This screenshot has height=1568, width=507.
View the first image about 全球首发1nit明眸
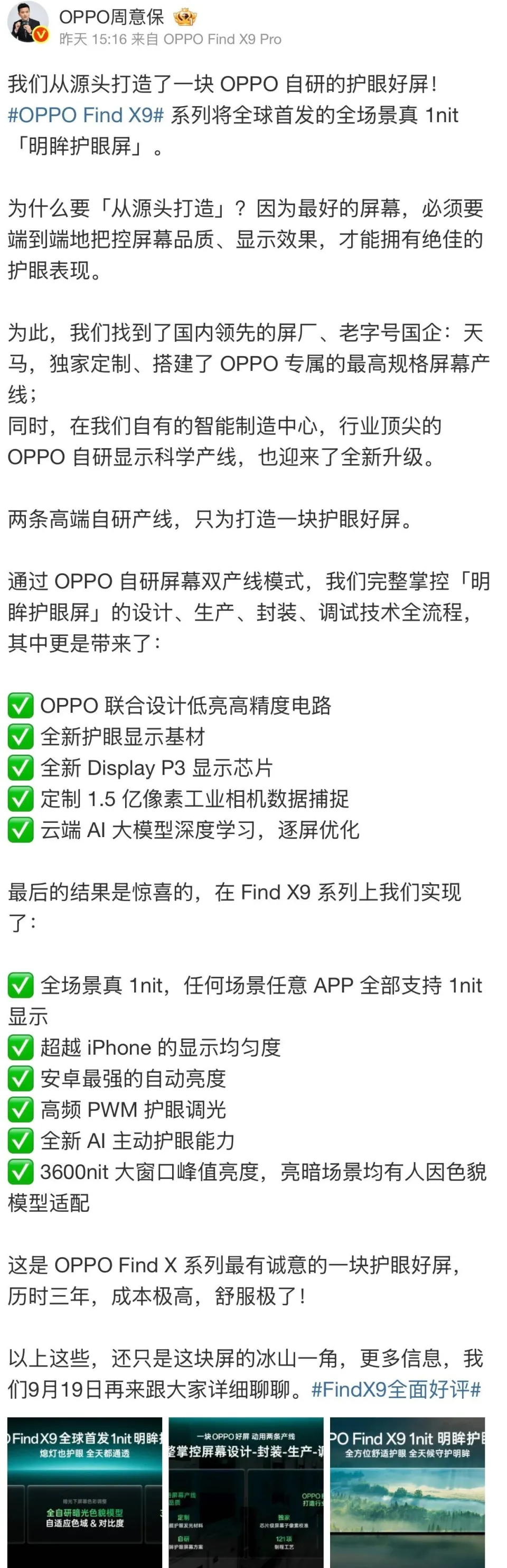tap(84, 1491)
